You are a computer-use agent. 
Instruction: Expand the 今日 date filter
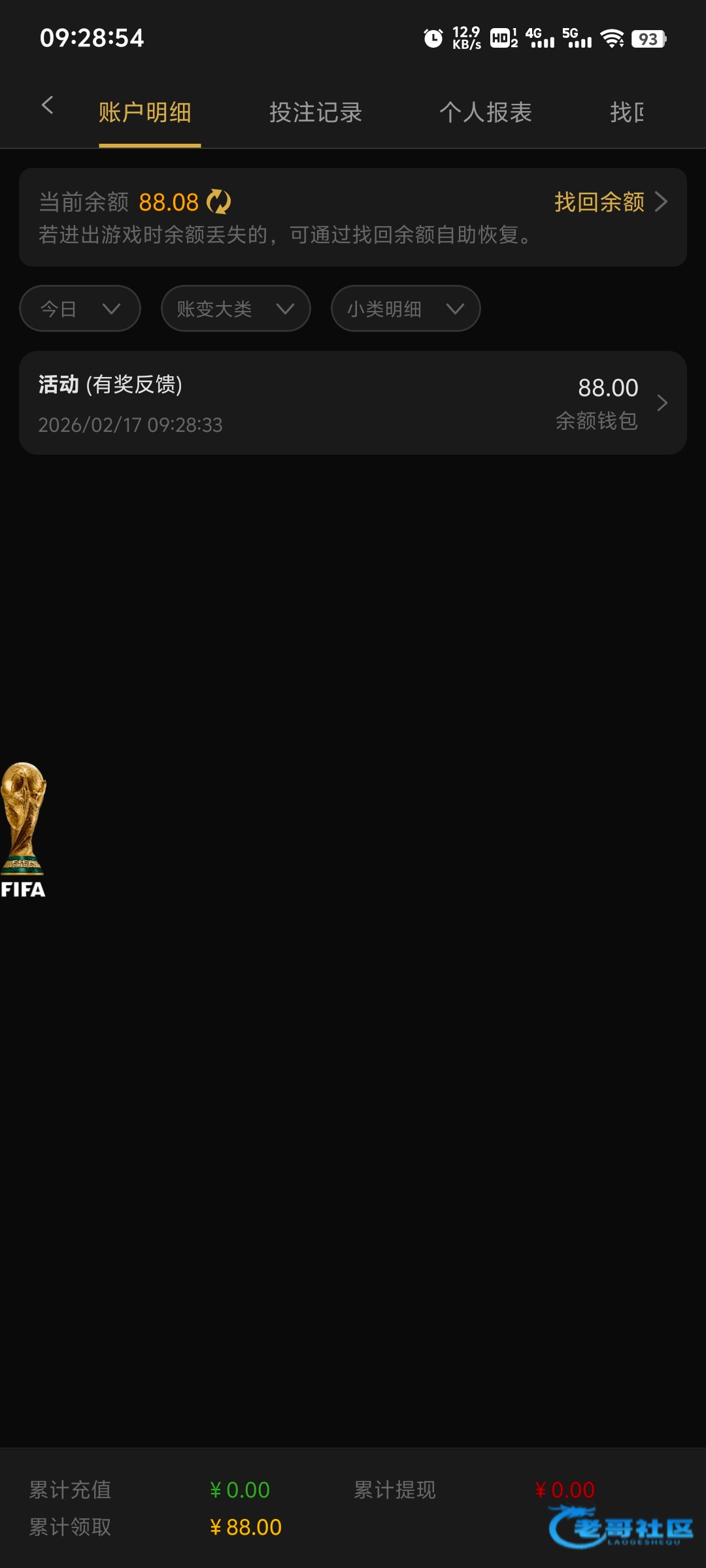pyautogui.click(x=80, y=308)
